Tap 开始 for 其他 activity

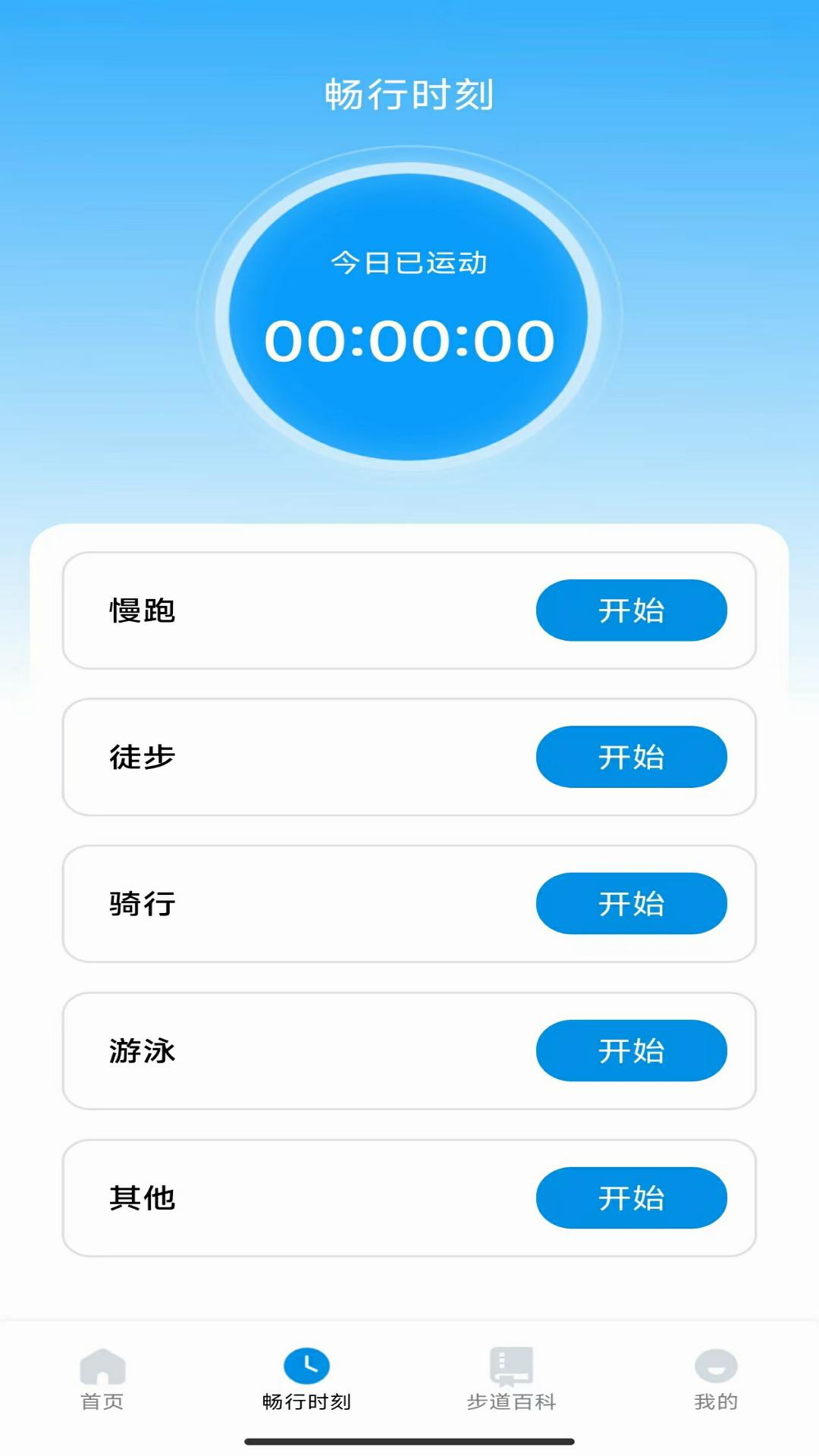631,1198
